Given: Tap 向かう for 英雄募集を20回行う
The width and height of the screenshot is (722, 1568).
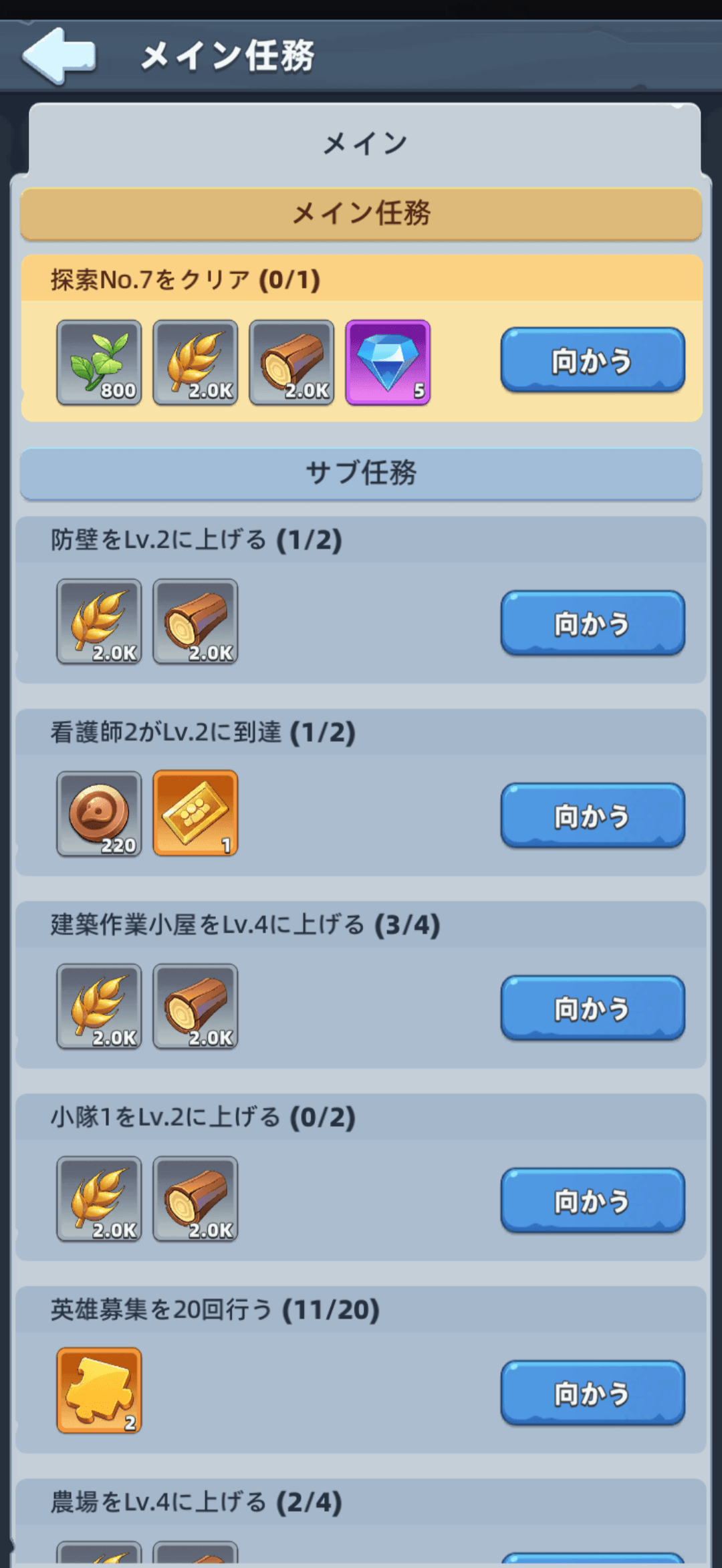Looking at the screenshot, I should point(592,1394).
